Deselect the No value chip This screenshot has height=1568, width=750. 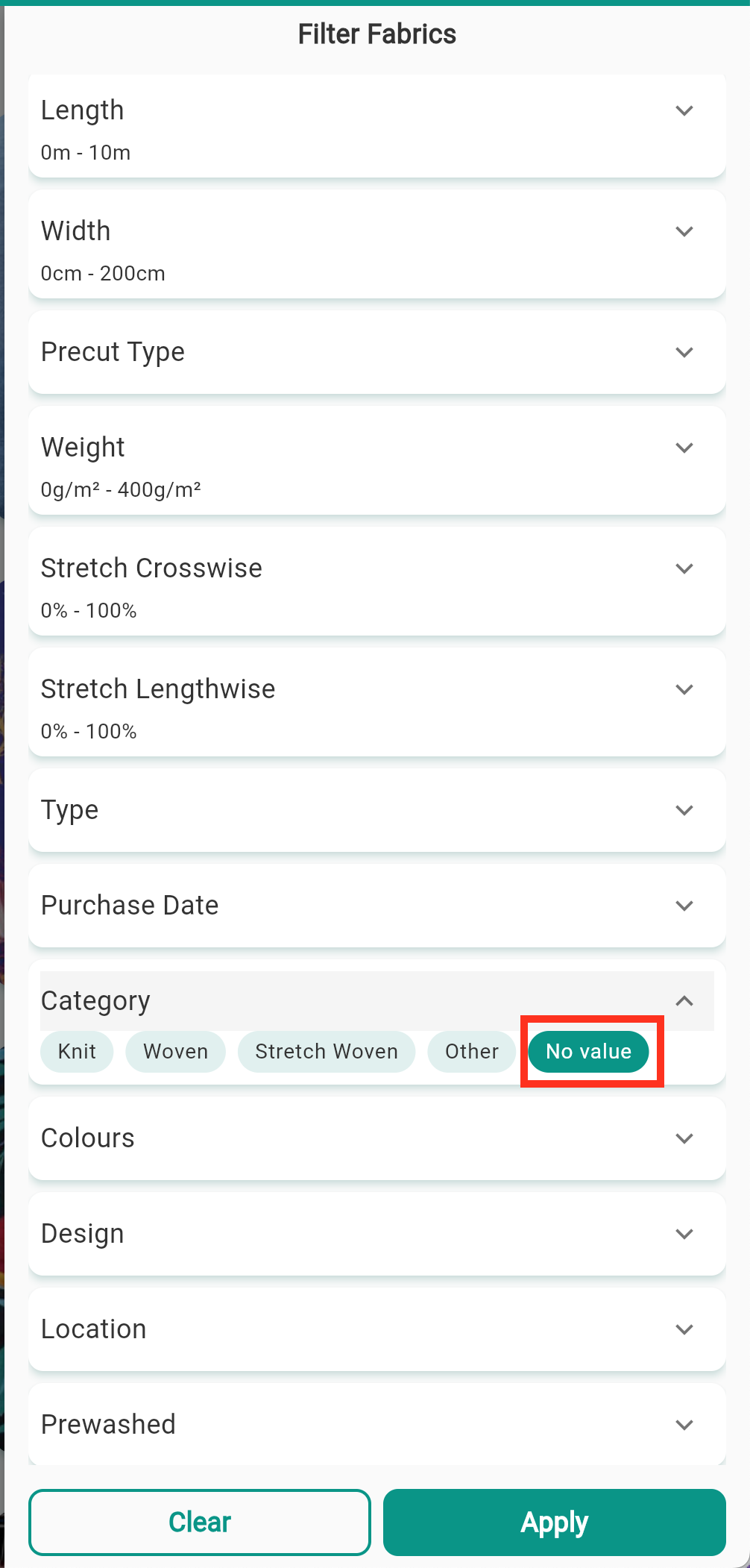coord(589,1052)
